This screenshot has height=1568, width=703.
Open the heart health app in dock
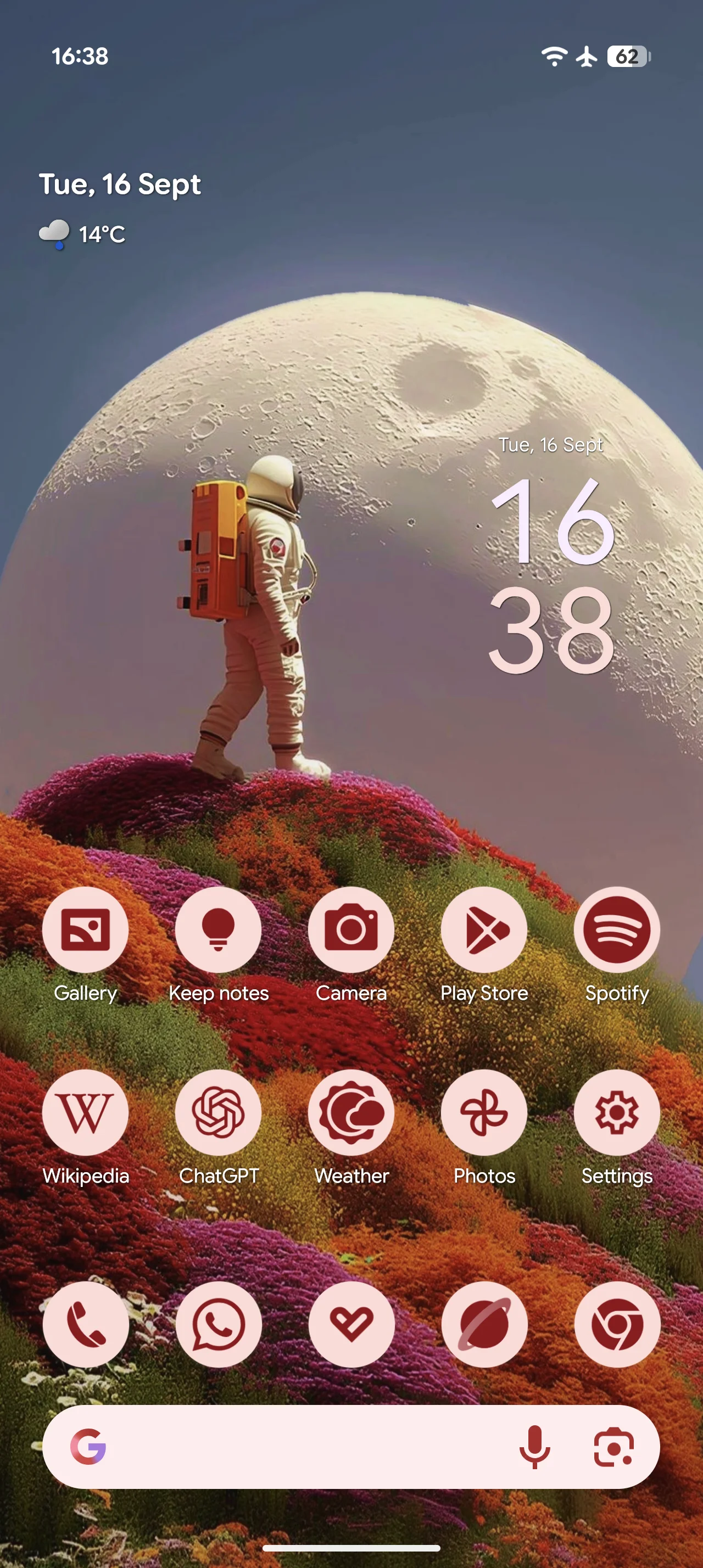point(351,1325)
